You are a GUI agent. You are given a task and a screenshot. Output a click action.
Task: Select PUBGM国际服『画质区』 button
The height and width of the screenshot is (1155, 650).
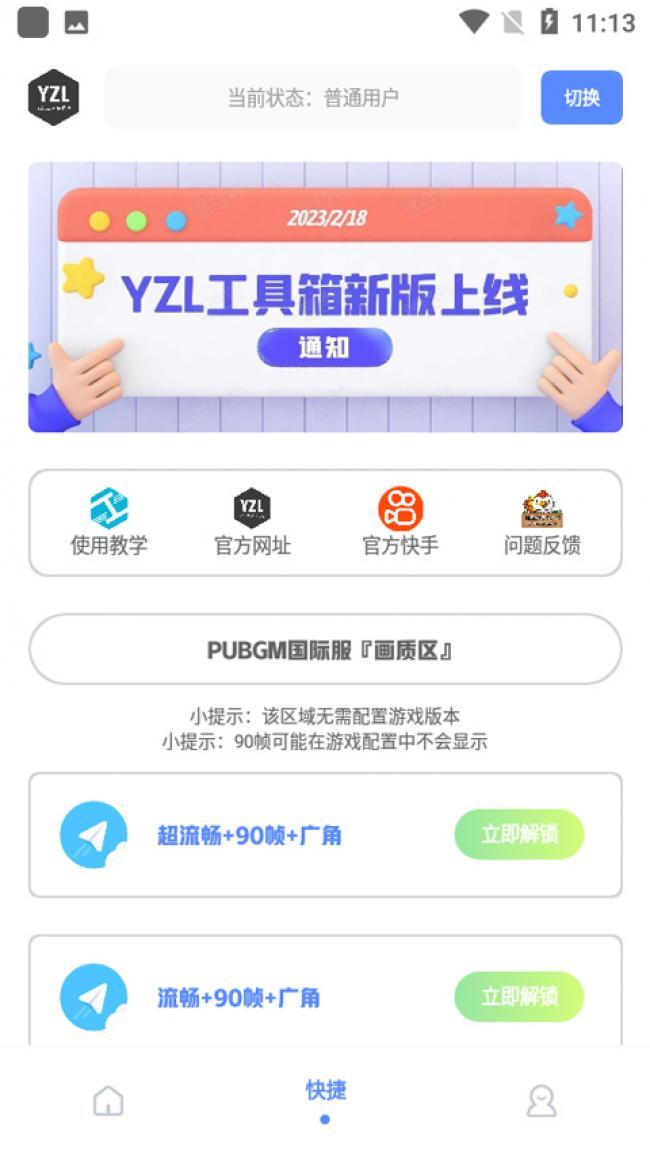[325, 650]
